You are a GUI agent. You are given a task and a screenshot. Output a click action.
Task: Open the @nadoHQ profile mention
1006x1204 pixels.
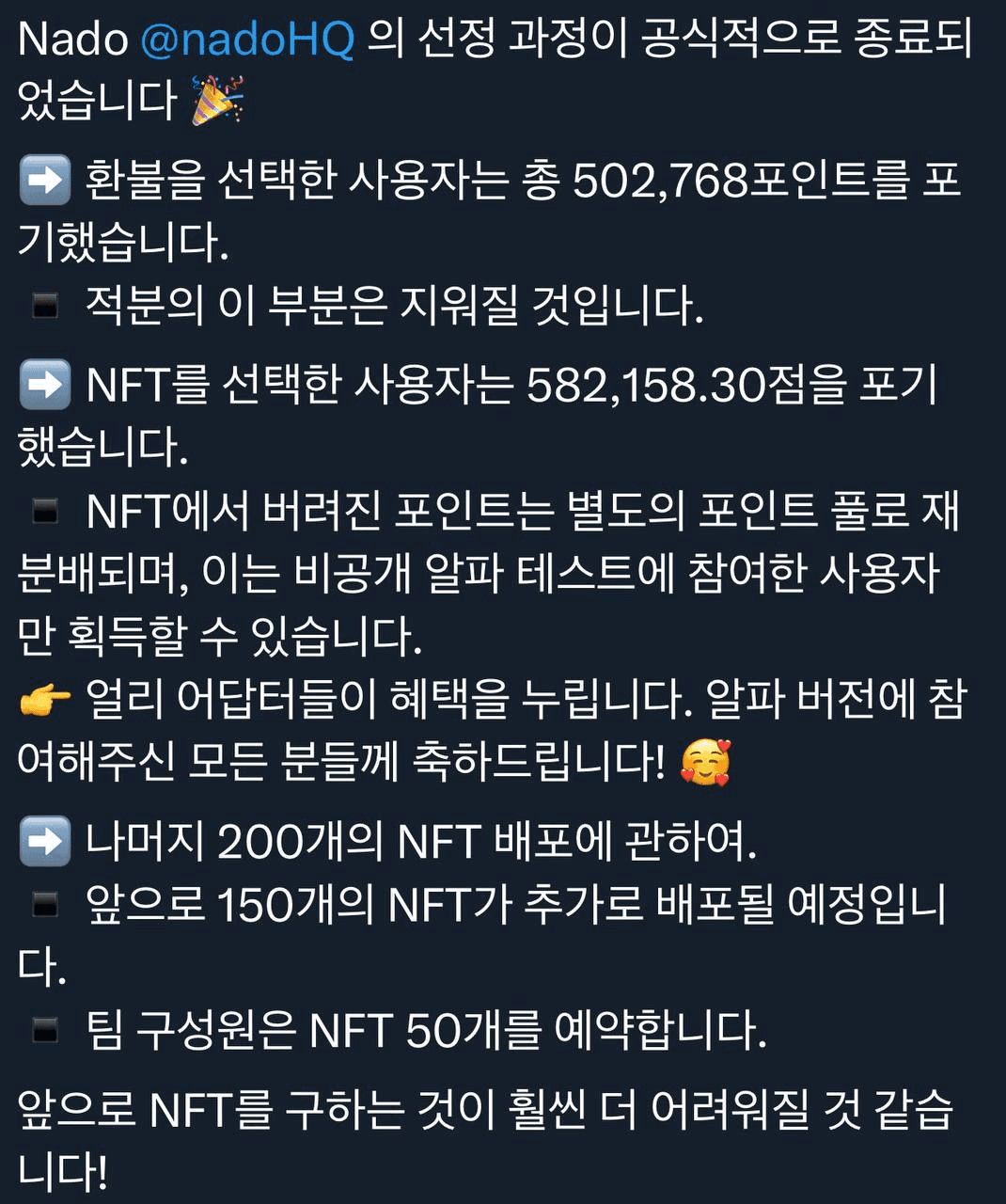coord(247,40)
